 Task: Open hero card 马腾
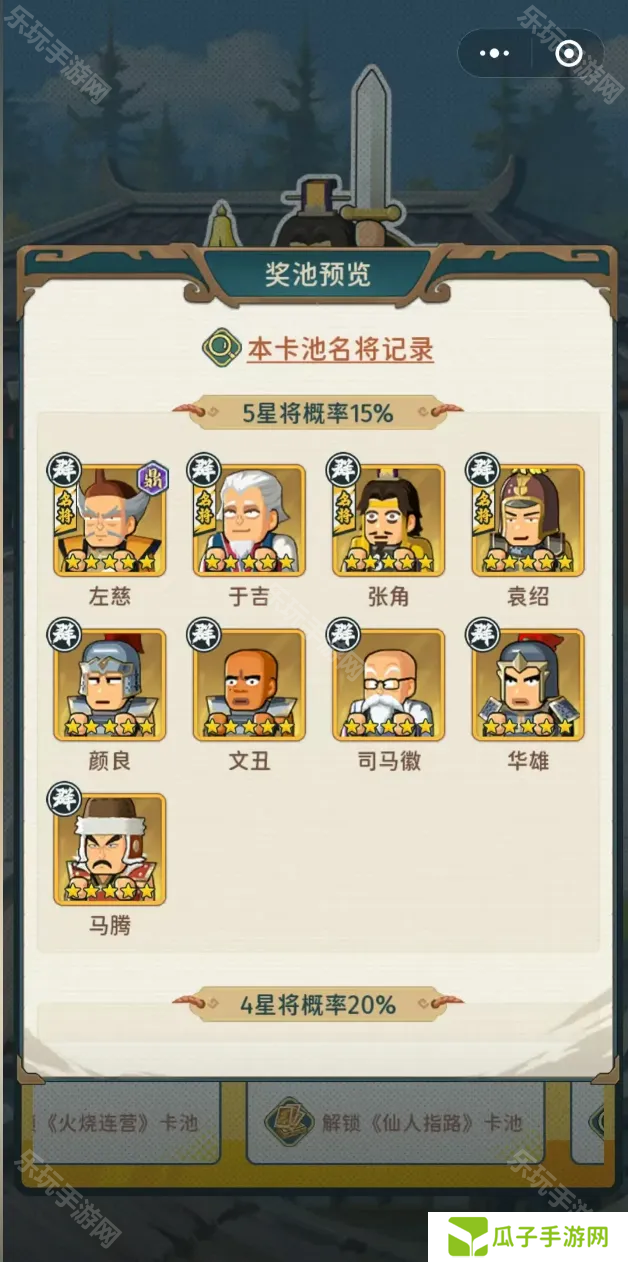[x=110, y=850]
